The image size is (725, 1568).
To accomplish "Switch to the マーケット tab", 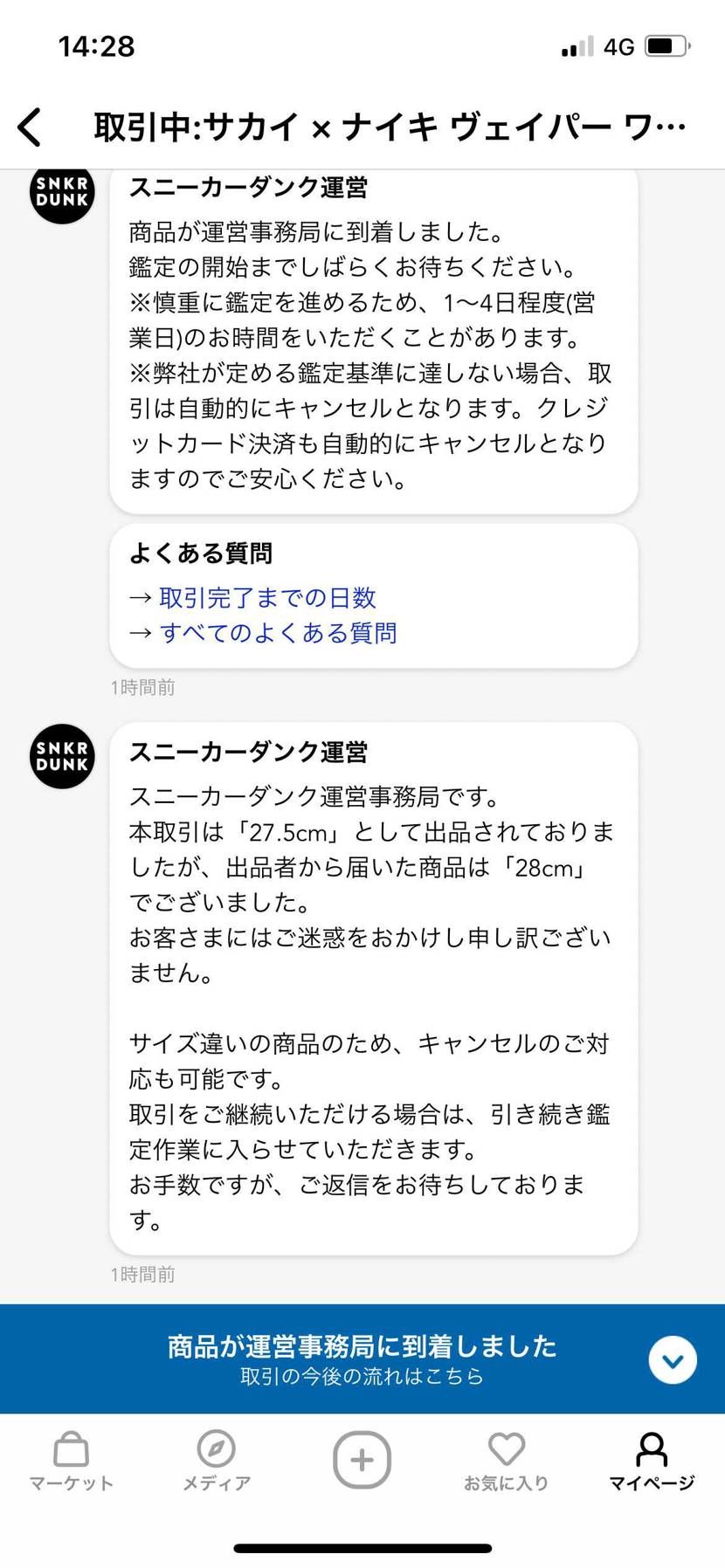I will point(70,1462).
